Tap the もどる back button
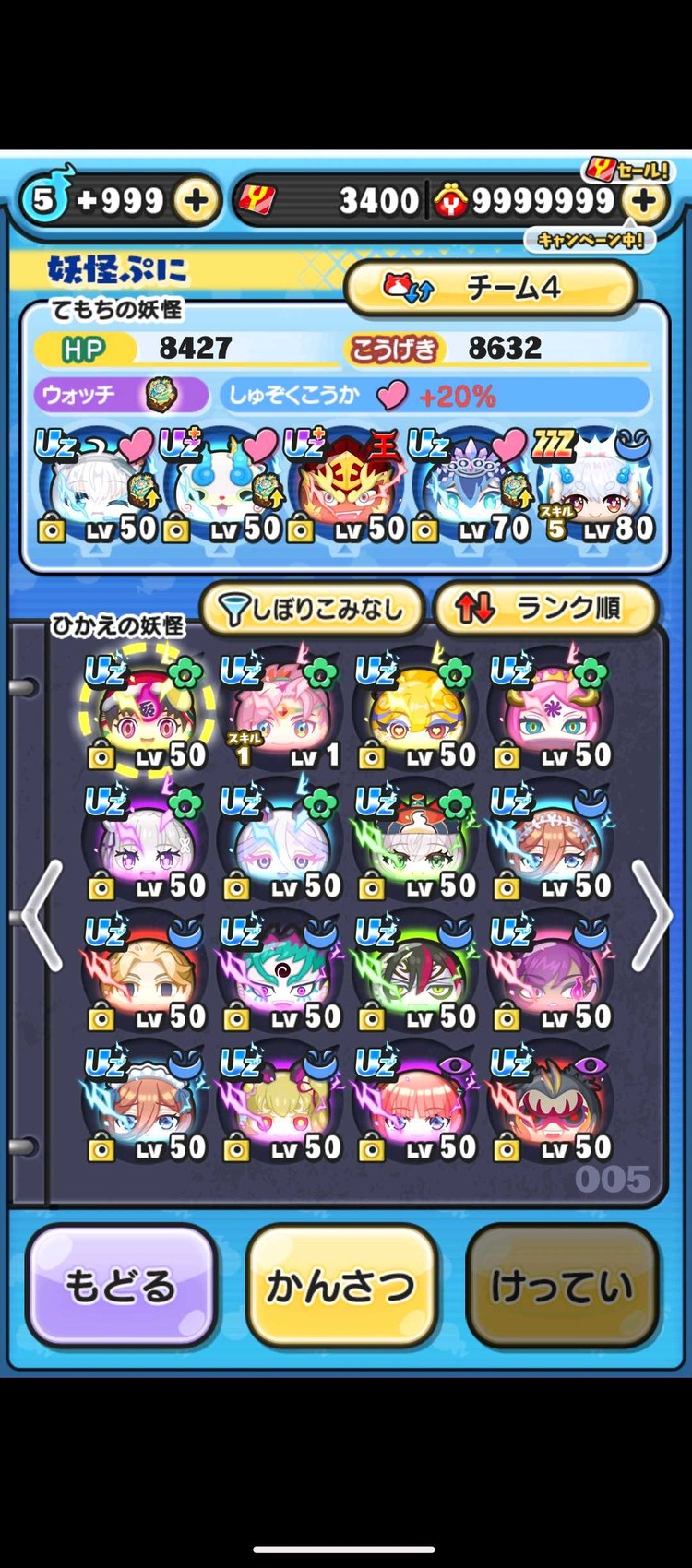The height and width of the screenshot is (1568, 692). pos(121,1286)
